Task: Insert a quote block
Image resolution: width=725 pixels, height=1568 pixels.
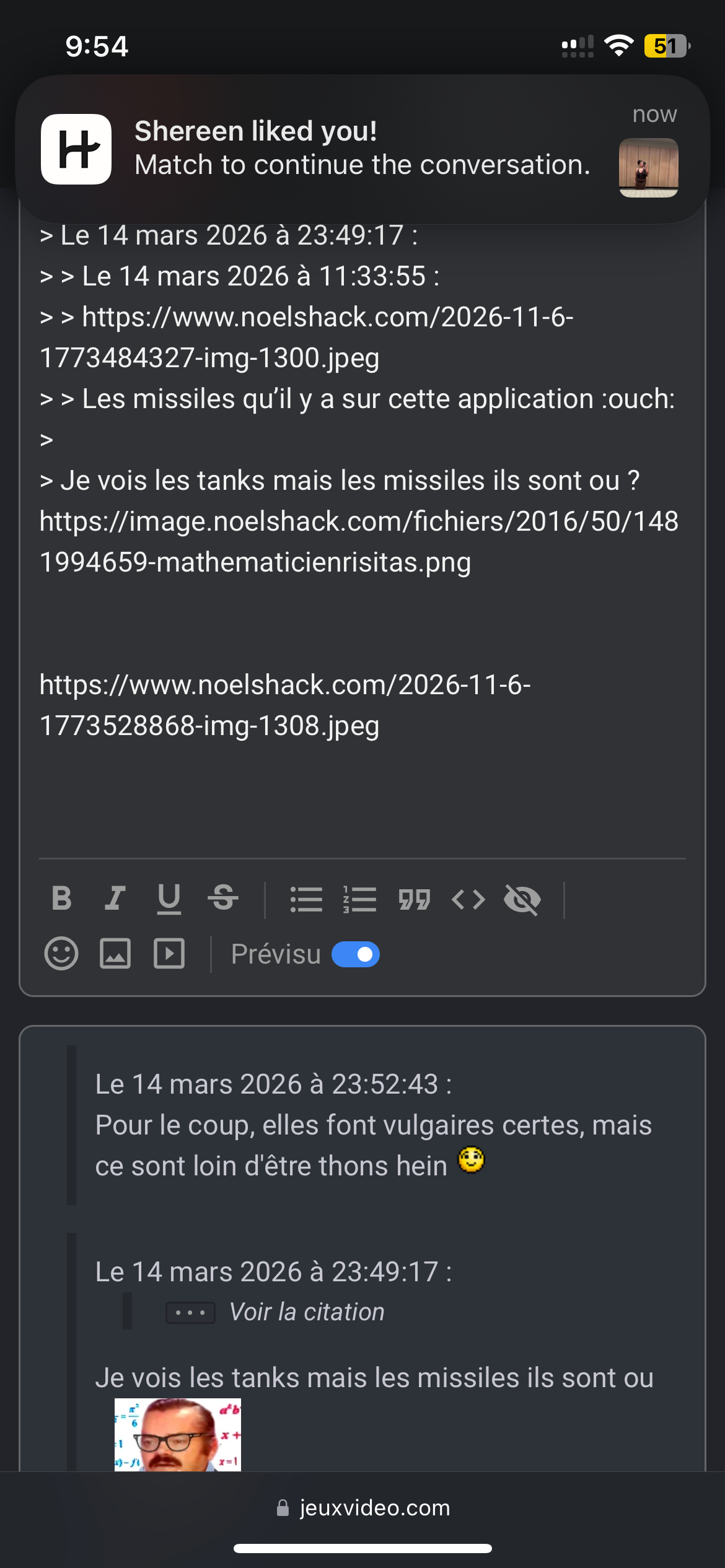Action: click(x=414, y=899)
